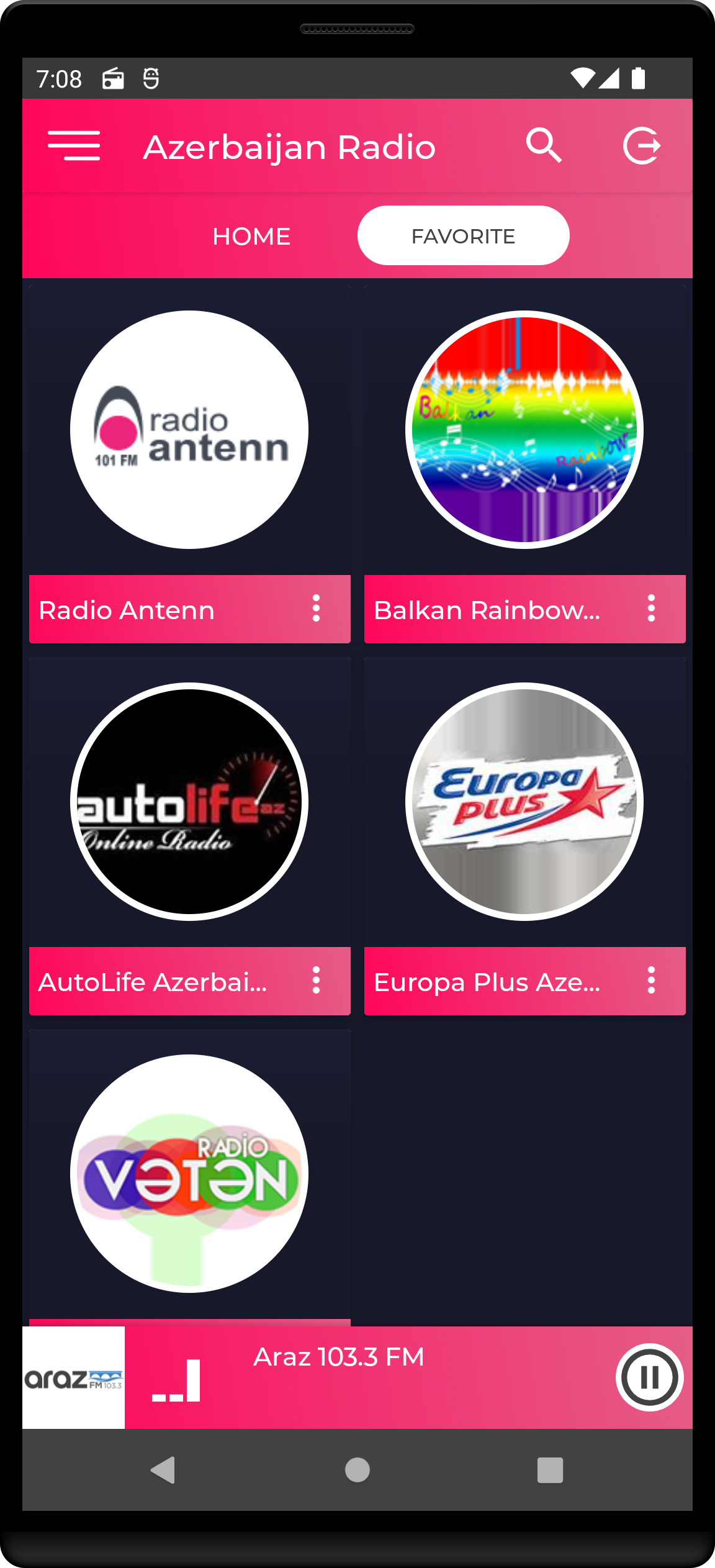The image size is (715, 1568).
Task: Open the hamburger drawer menu
Action: pos(74,146)
